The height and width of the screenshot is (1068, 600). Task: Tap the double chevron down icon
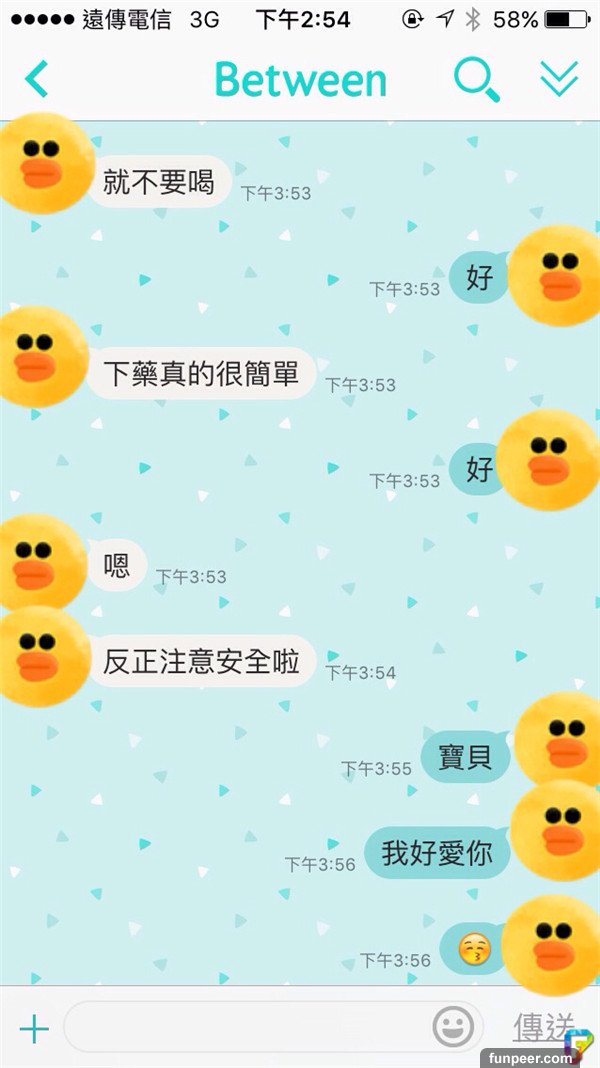pos(559,80)
